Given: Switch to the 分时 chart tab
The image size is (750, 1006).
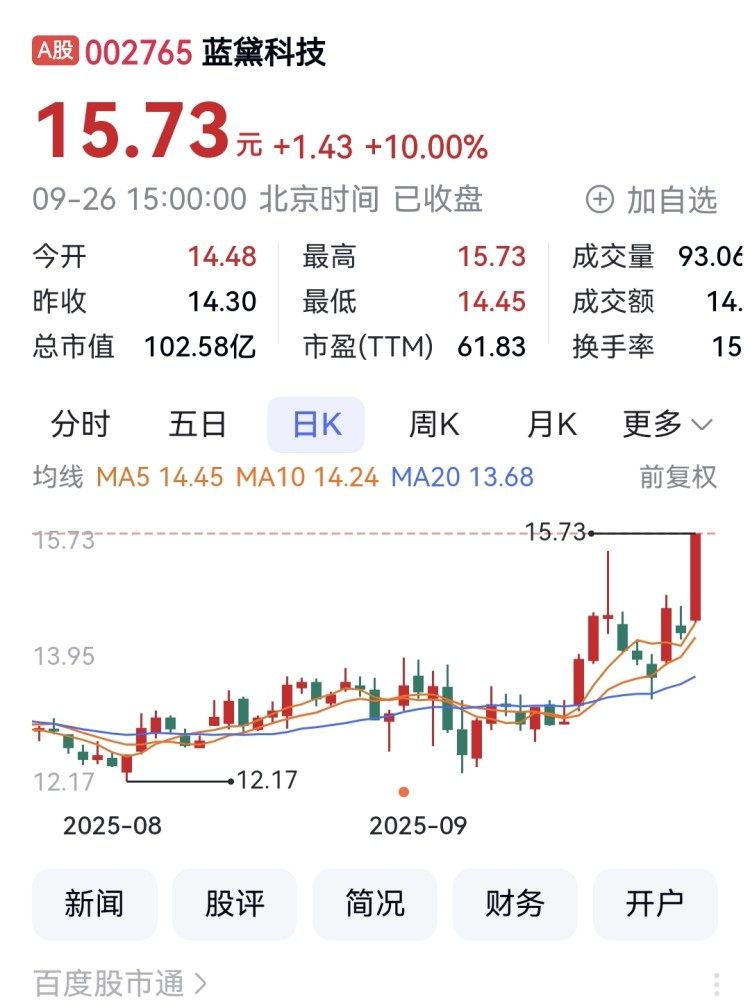Looking at the screenshot, I should click(80, 425).
